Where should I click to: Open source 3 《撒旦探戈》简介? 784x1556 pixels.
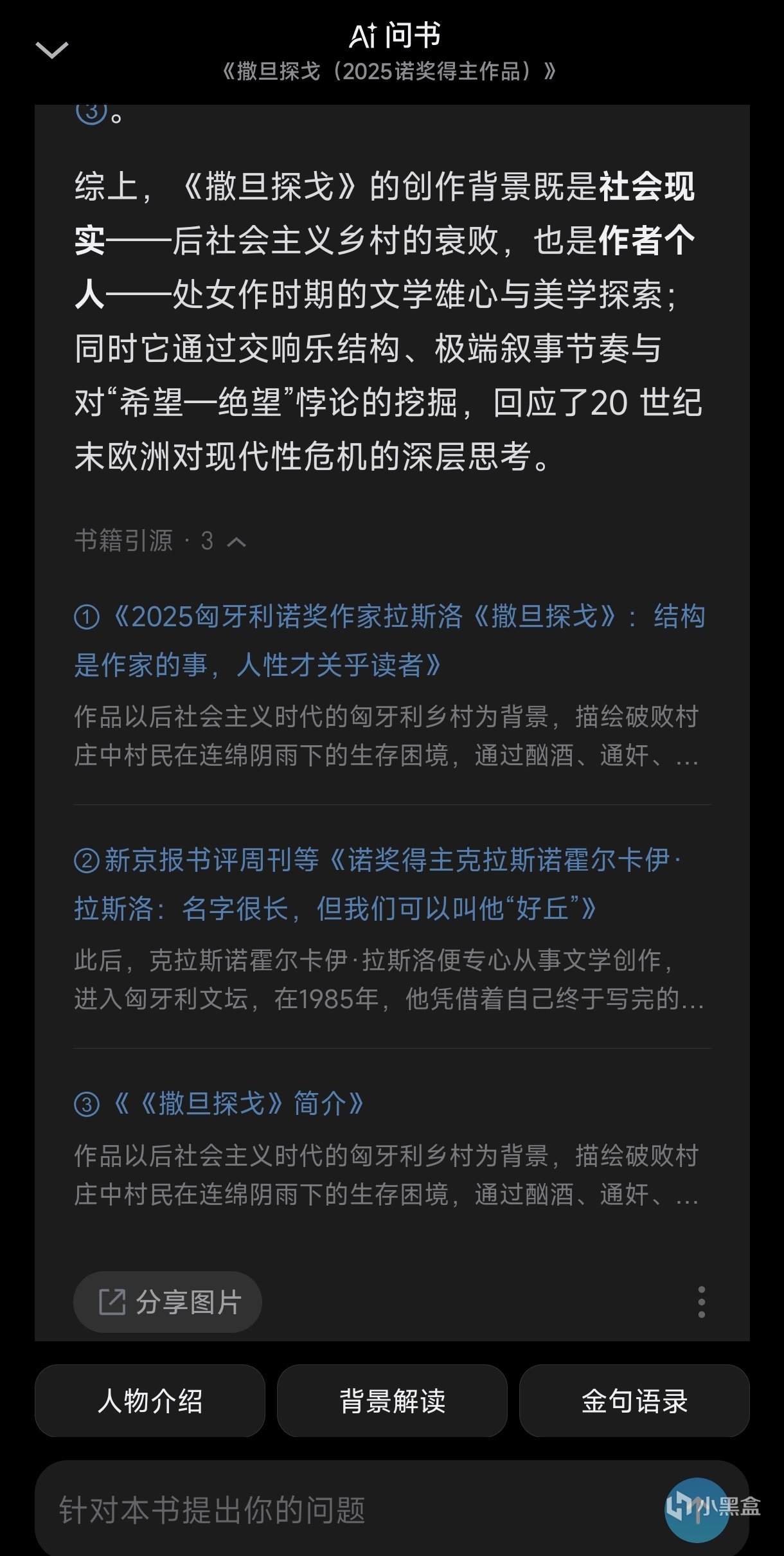pos(220,1104)
